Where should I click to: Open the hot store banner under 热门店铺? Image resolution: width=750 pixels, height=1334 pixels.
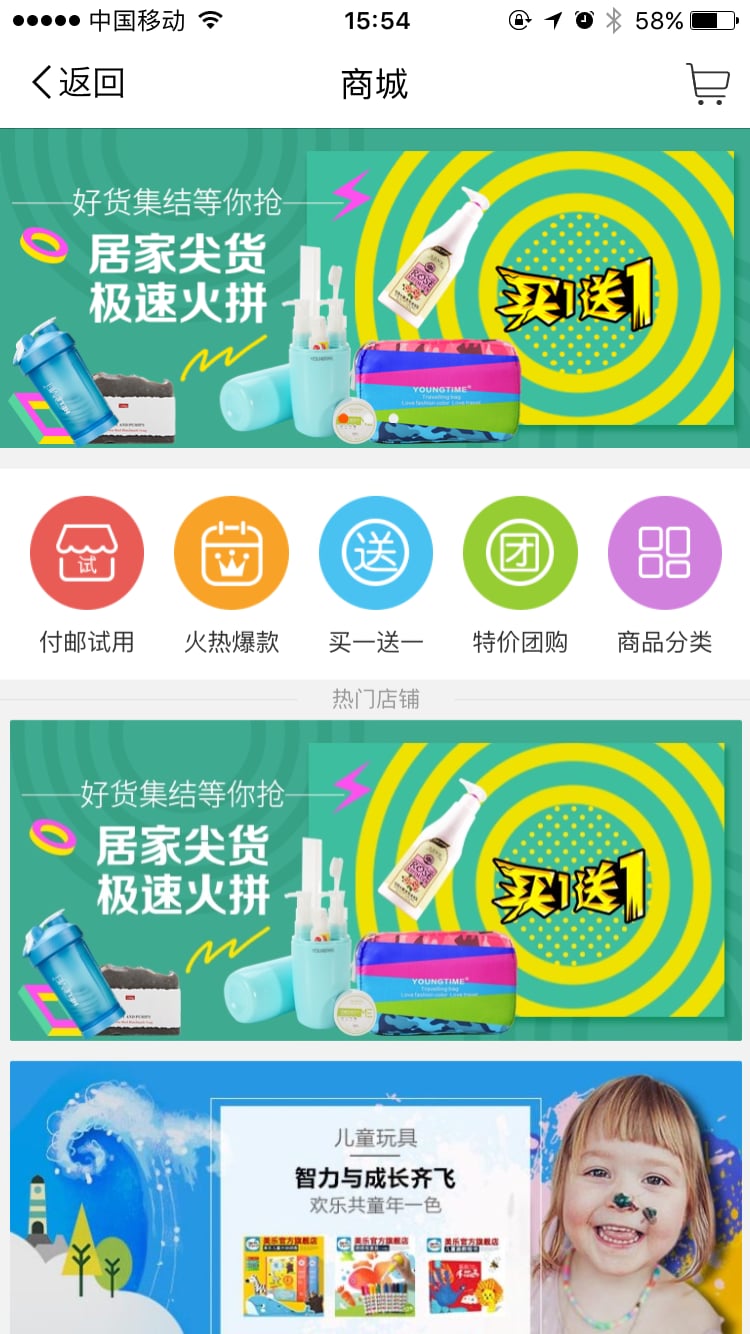(x=375, y=880)
